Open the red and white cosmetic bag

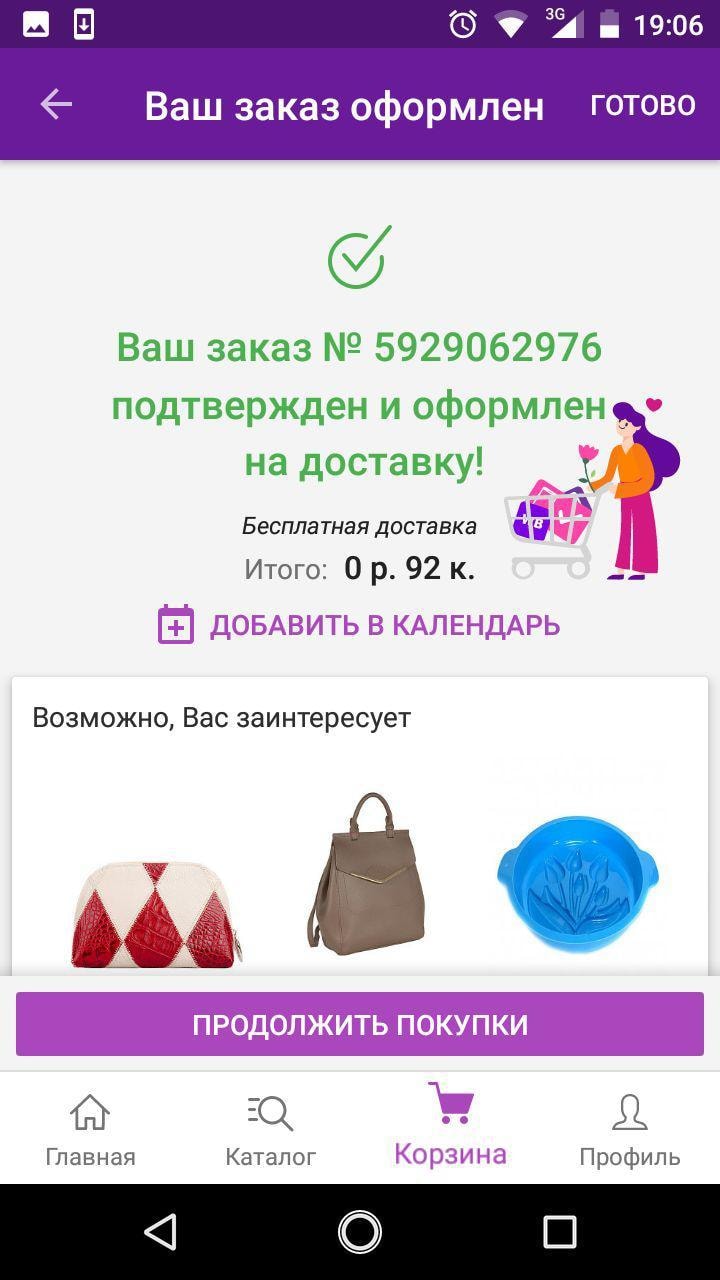click(x=156, y=914)
